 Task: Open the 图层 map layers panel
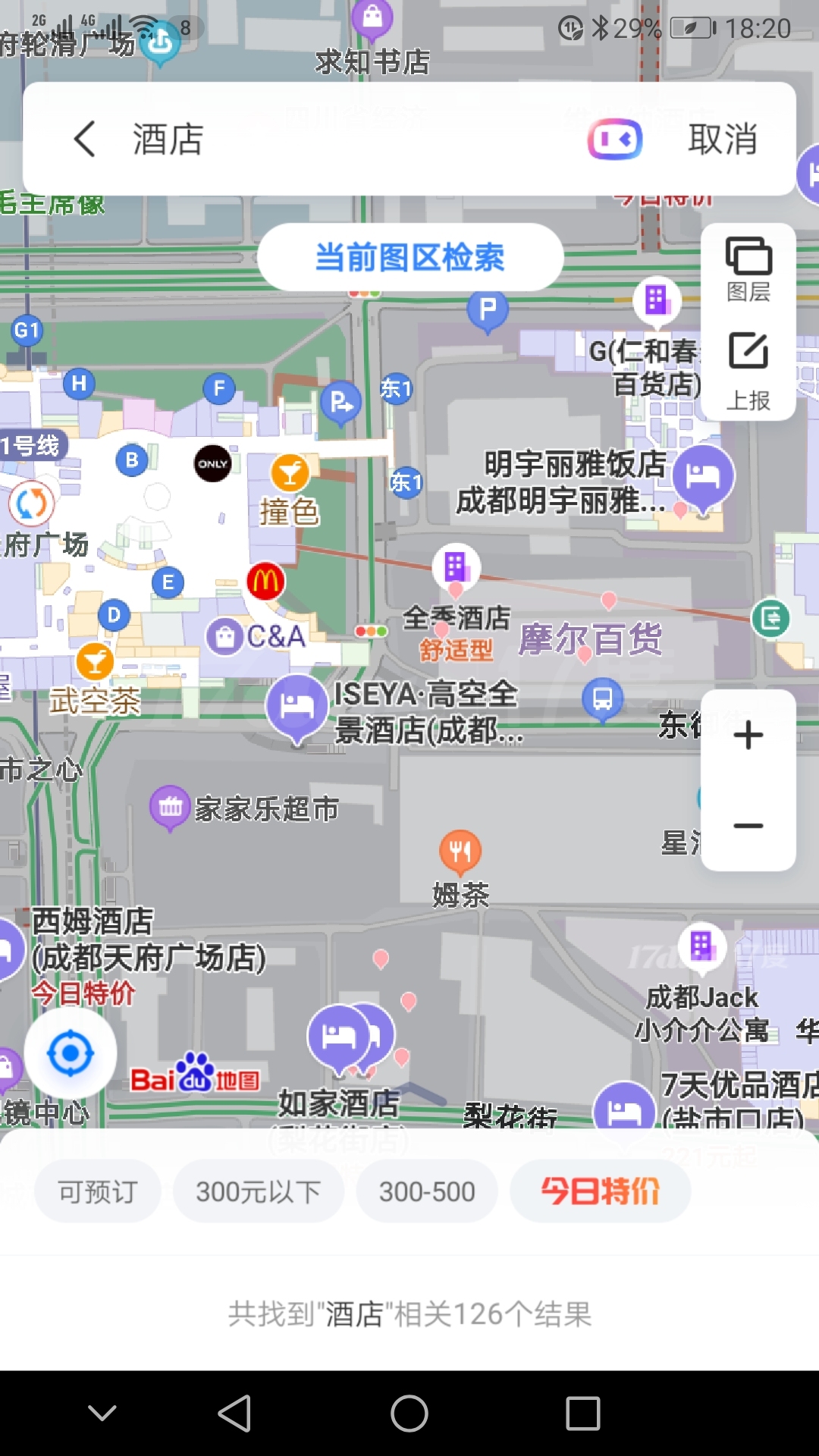(x=748, y=269)
